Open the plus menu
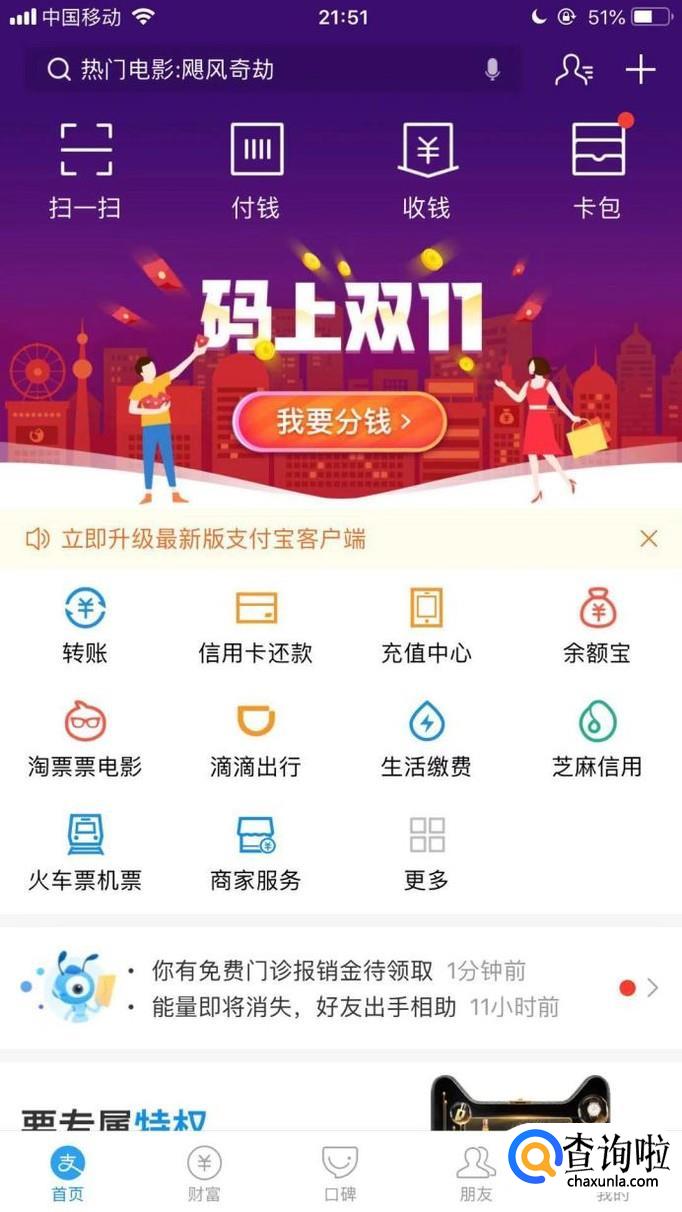The width and height of the screenshot is (682, 1212). click(640, 69)
